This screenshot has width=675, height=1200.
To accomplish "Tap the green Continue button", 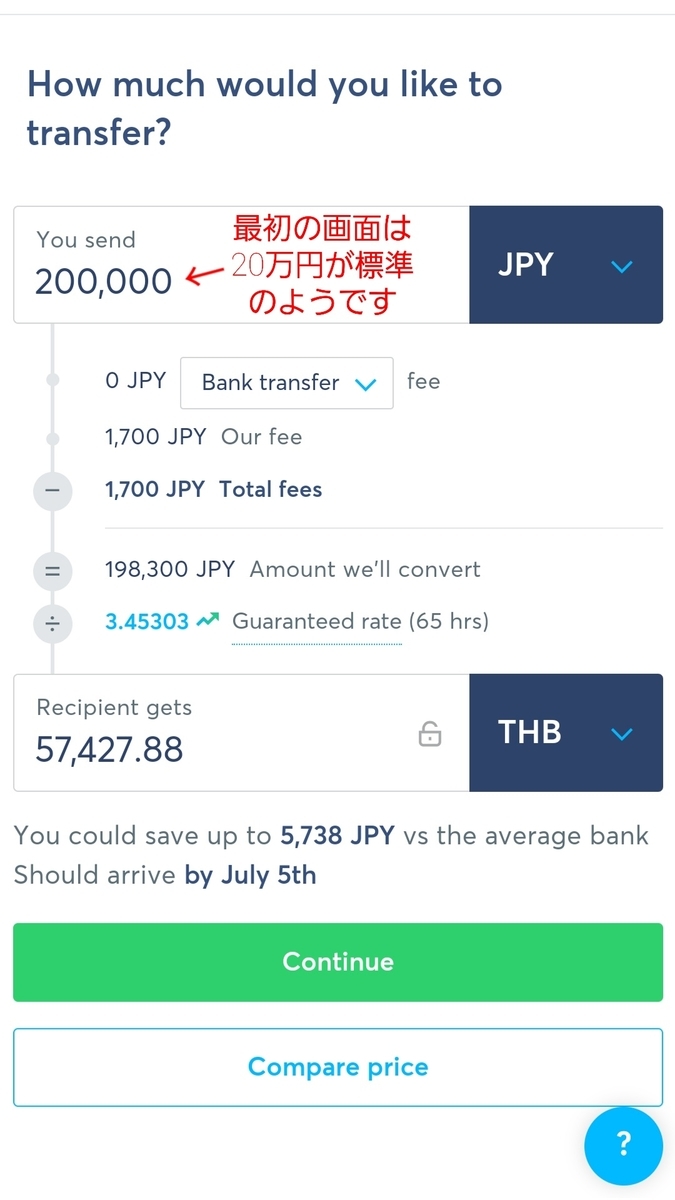I will [x=338, y=962].
